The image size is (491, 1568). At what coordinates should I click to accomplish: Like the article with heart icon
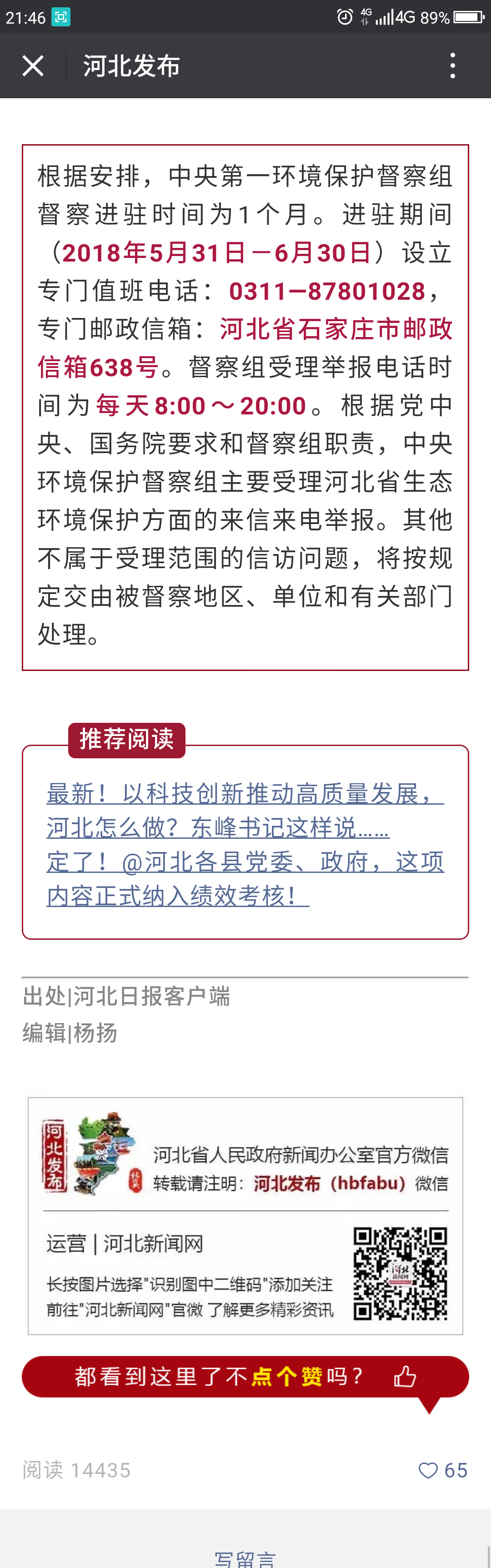click(x=428, y=1470)
